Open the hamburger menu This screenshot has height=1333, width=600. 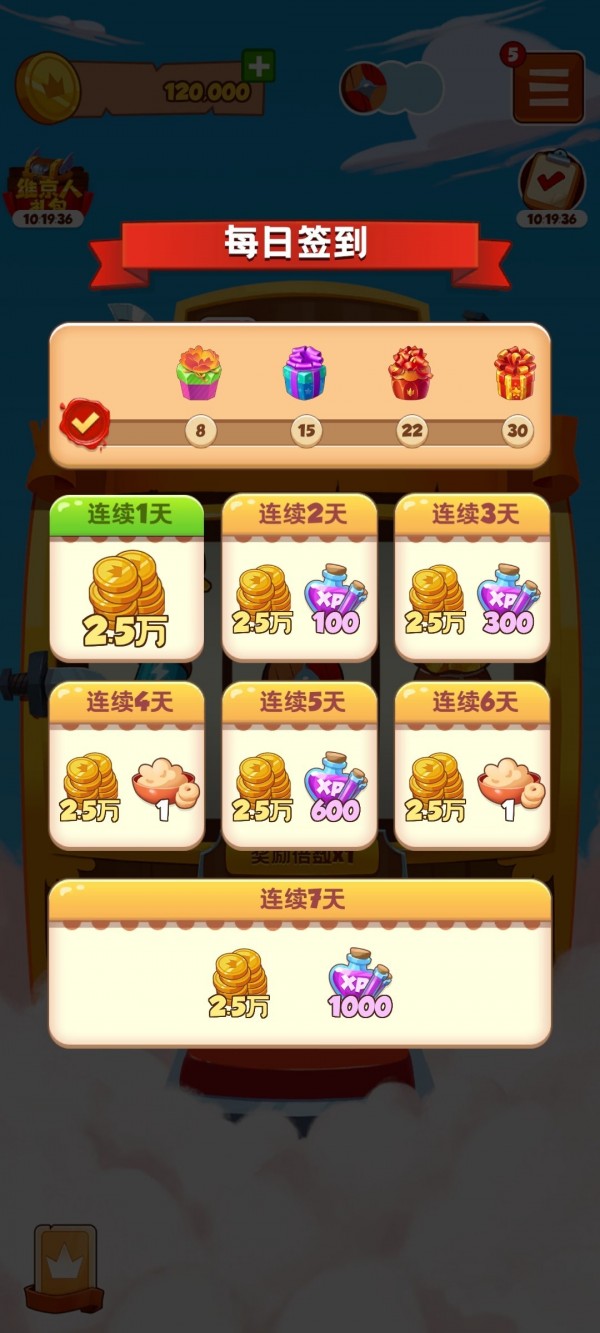(x=548, y=87)
